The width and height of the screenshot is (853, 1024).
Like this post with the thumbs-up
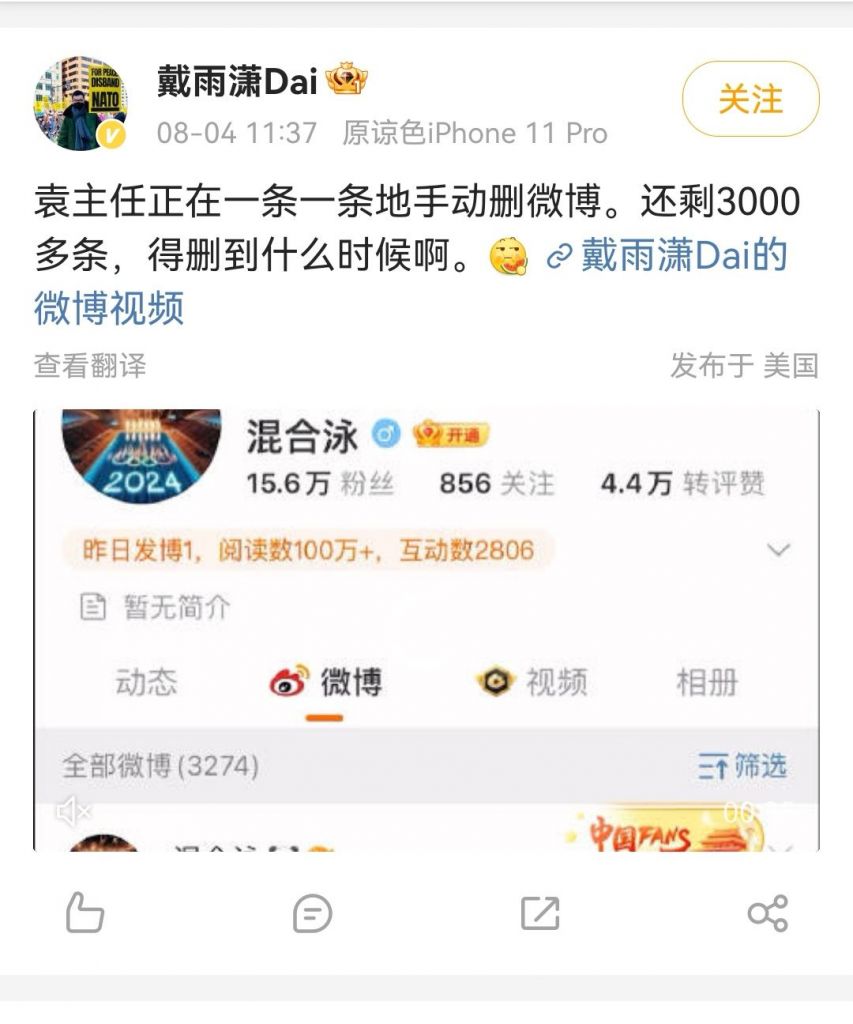(84, 912)
